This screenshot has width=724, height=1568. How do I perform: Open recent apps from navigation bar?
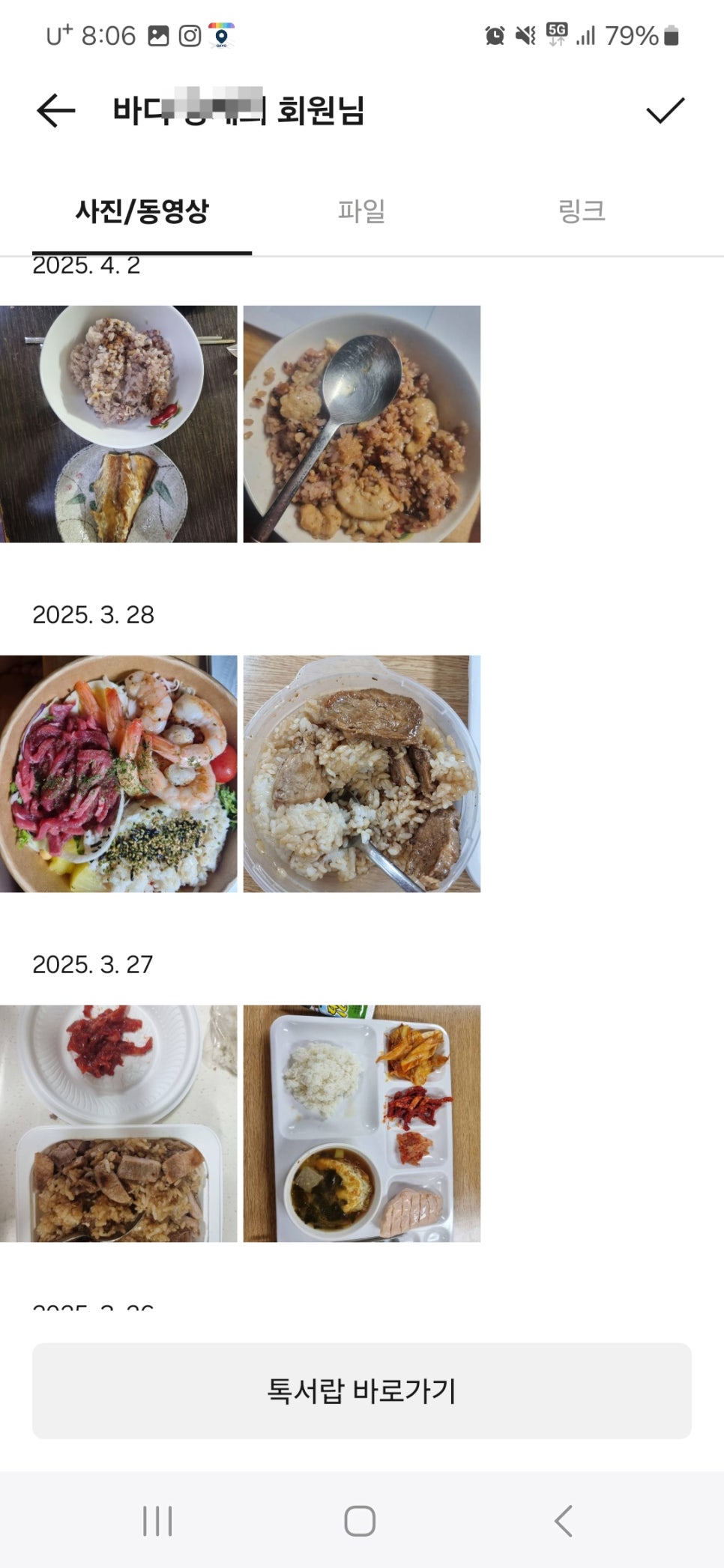157,1521
